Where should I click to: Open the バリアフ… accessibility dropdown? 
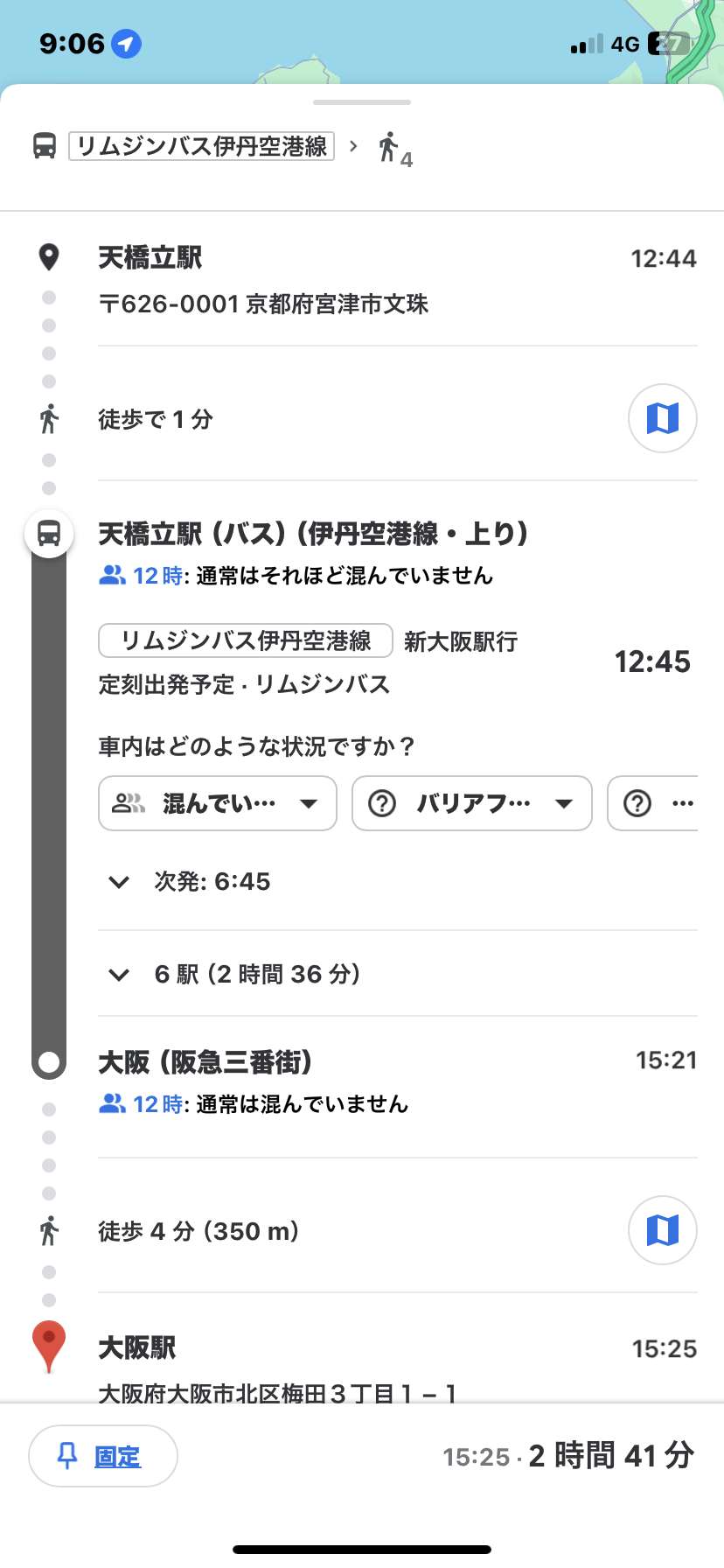[x=472, y=803]
